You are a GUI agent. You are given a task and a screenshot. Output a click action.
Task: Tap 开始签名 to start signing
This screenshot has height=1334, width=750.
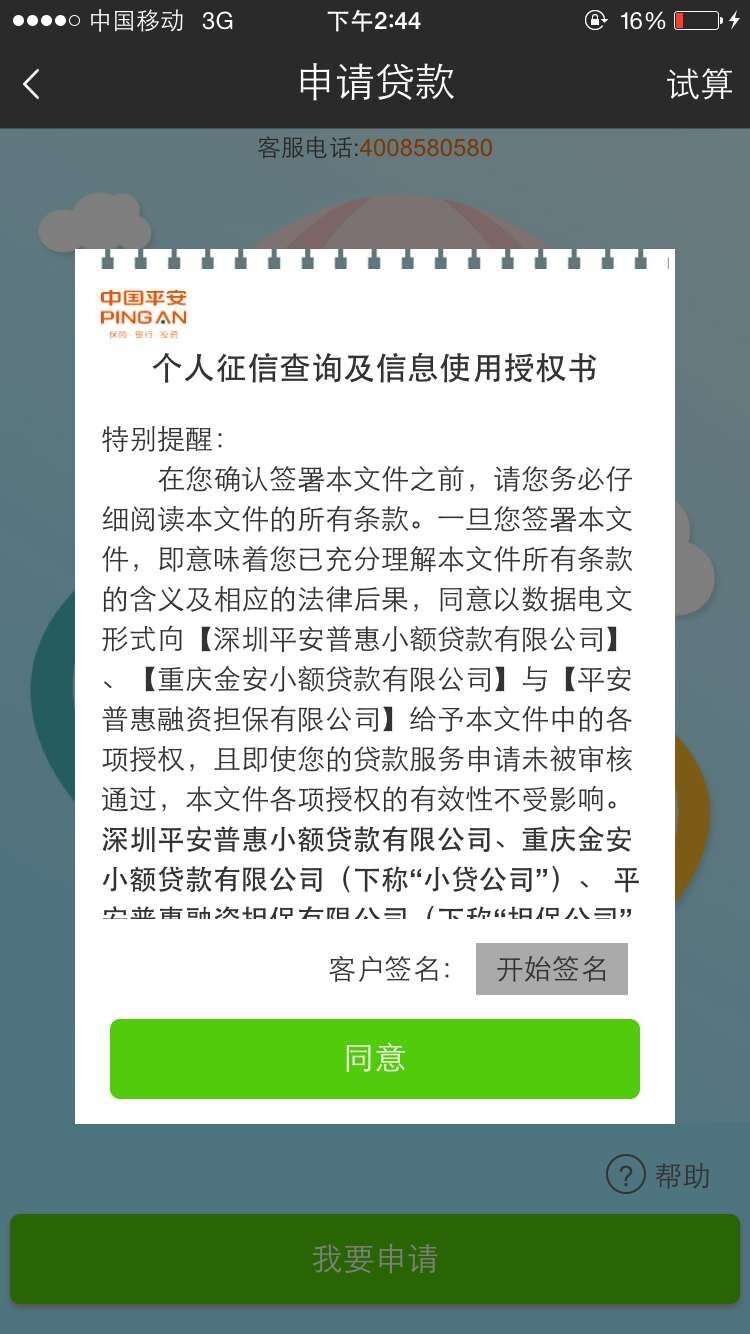point(551,968)
